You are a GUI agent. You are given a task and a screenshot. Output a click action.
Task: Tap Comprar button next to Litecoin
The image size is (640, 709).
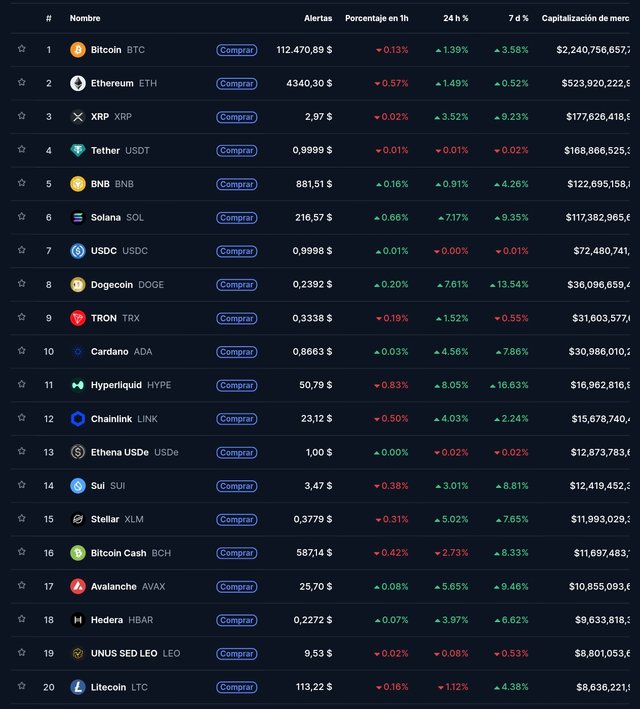coord(236,687)
